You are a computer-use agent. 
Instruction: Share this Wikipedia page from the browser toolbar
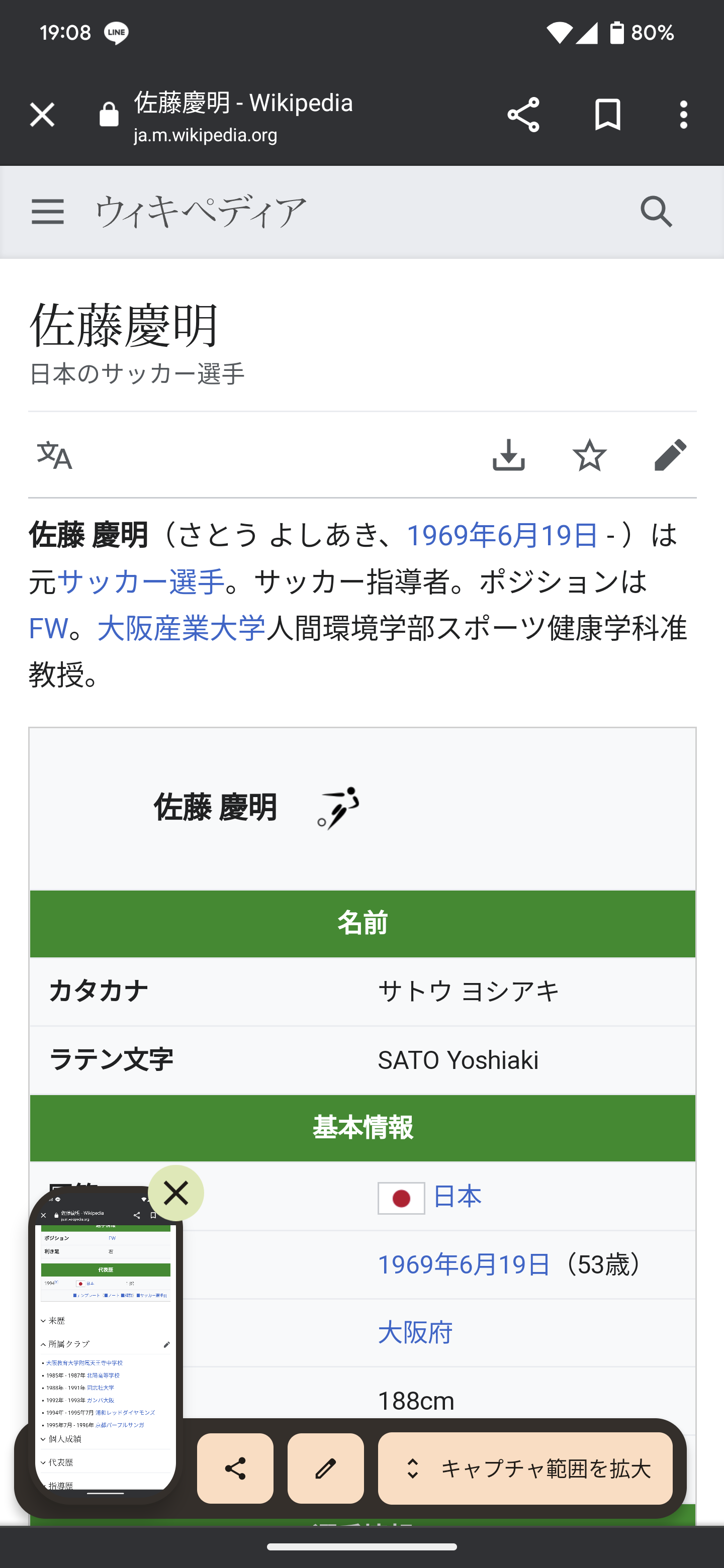(x=523, y=115)
